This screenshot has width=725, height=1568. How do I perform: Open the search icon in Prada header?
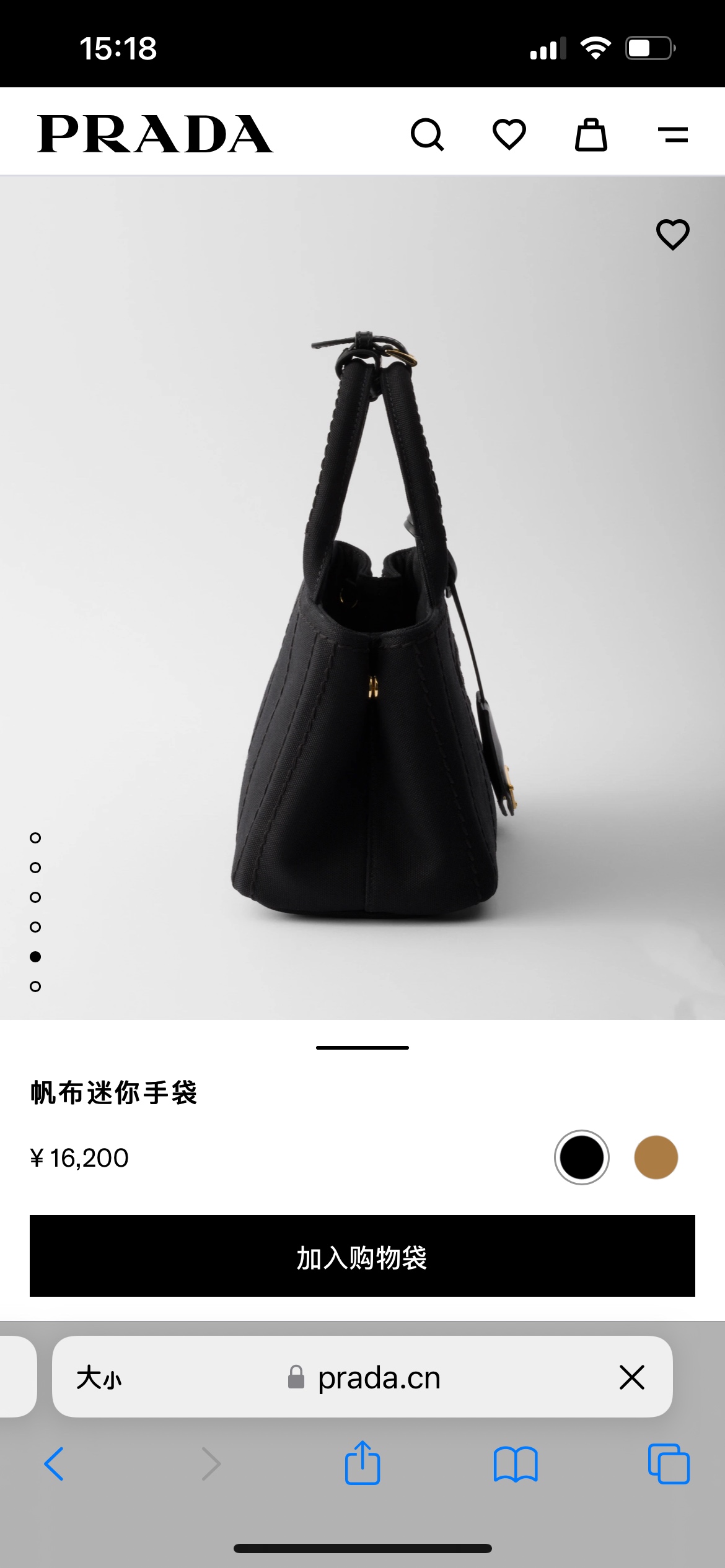click(x=428, y=134)
